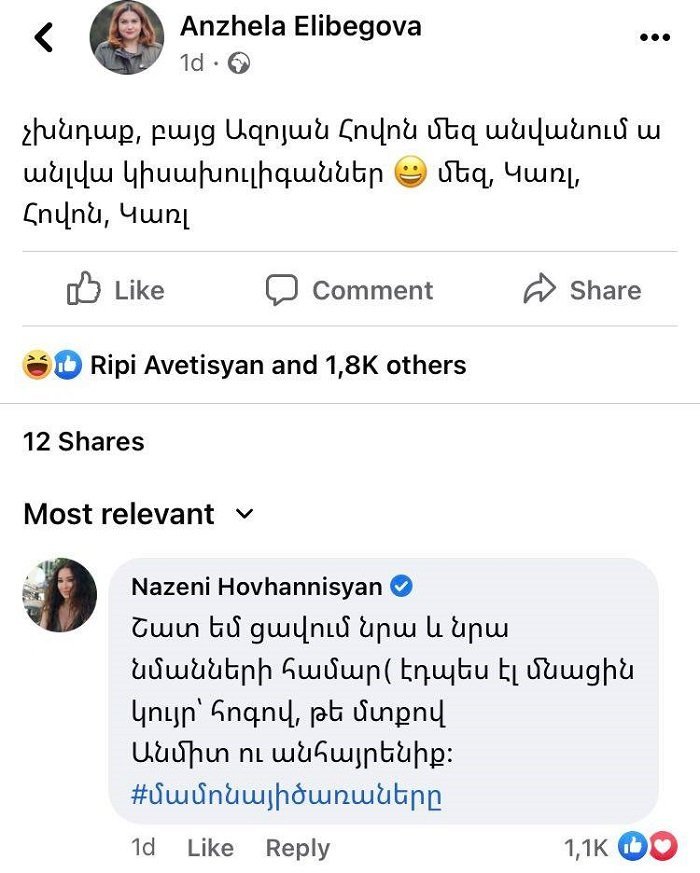This screenshot has height=873, width=700.
Task: Like Nazeni Hovhannisyan's comment
Action: tap(210, 848)
